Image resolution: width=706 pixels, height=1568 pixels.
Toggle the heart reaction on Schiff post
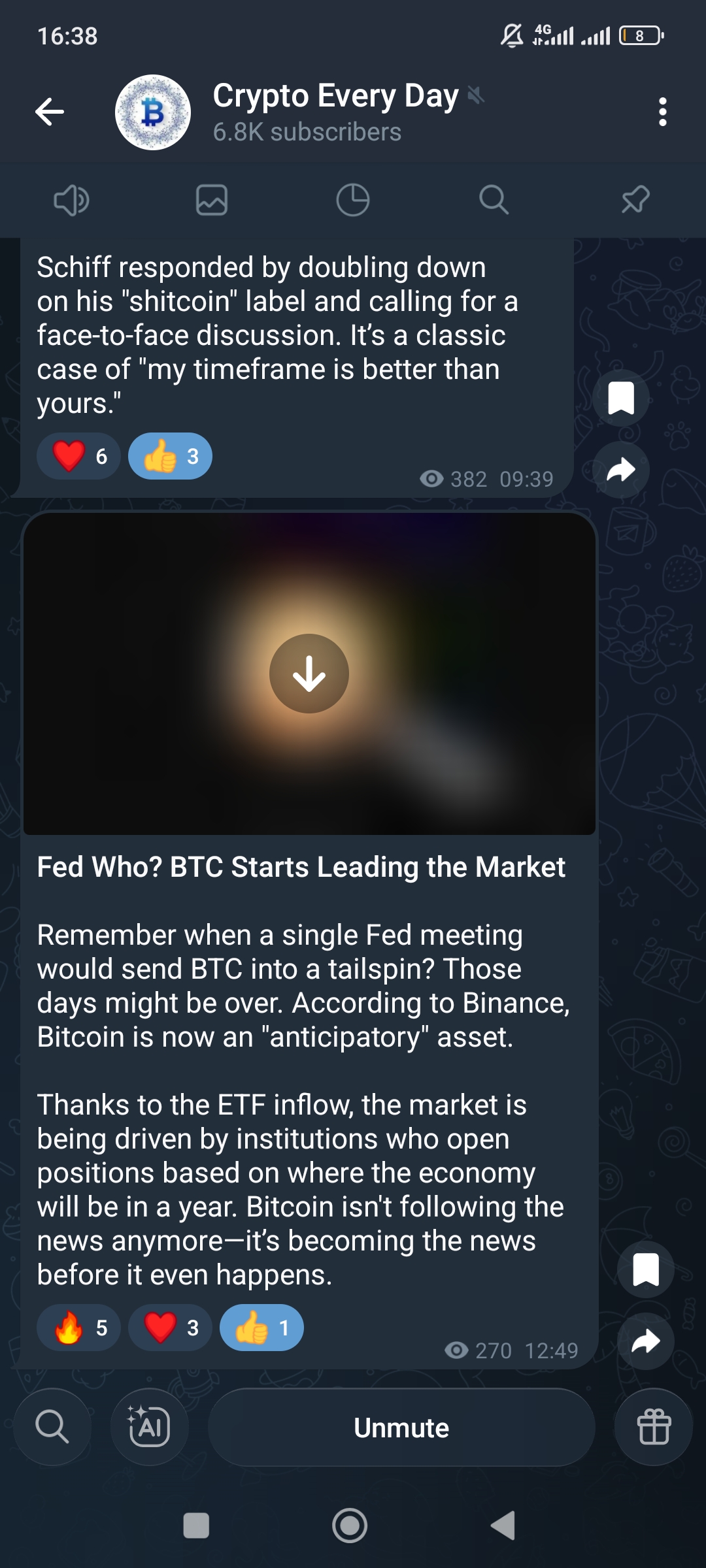78,456
